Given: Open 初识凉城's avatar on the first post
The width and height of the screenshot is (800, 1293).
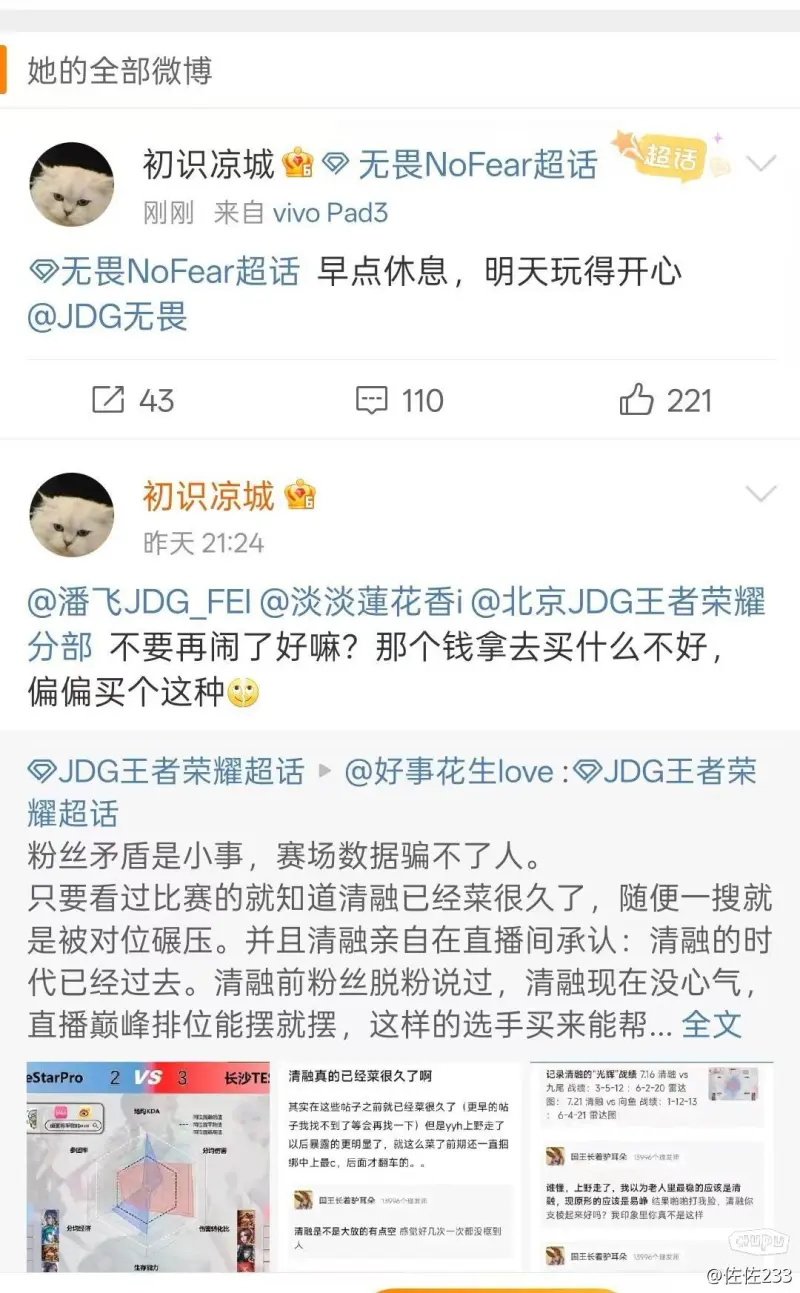Looking at the screenshot, I should click(x=71, y=184).
